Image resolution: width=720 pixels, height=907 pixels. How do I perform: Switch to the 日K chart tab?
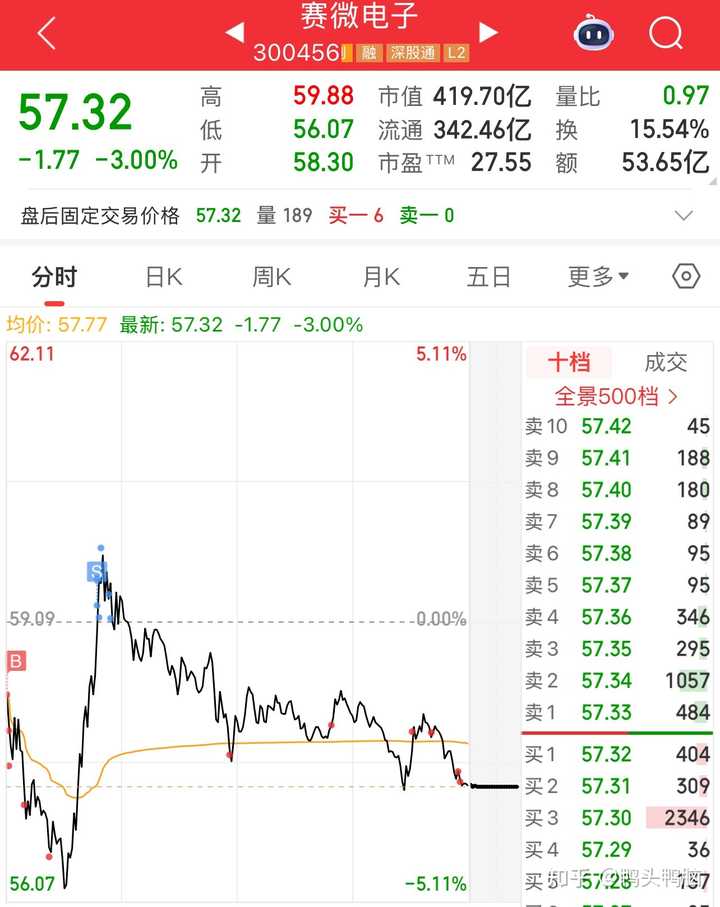click(164, 277)
